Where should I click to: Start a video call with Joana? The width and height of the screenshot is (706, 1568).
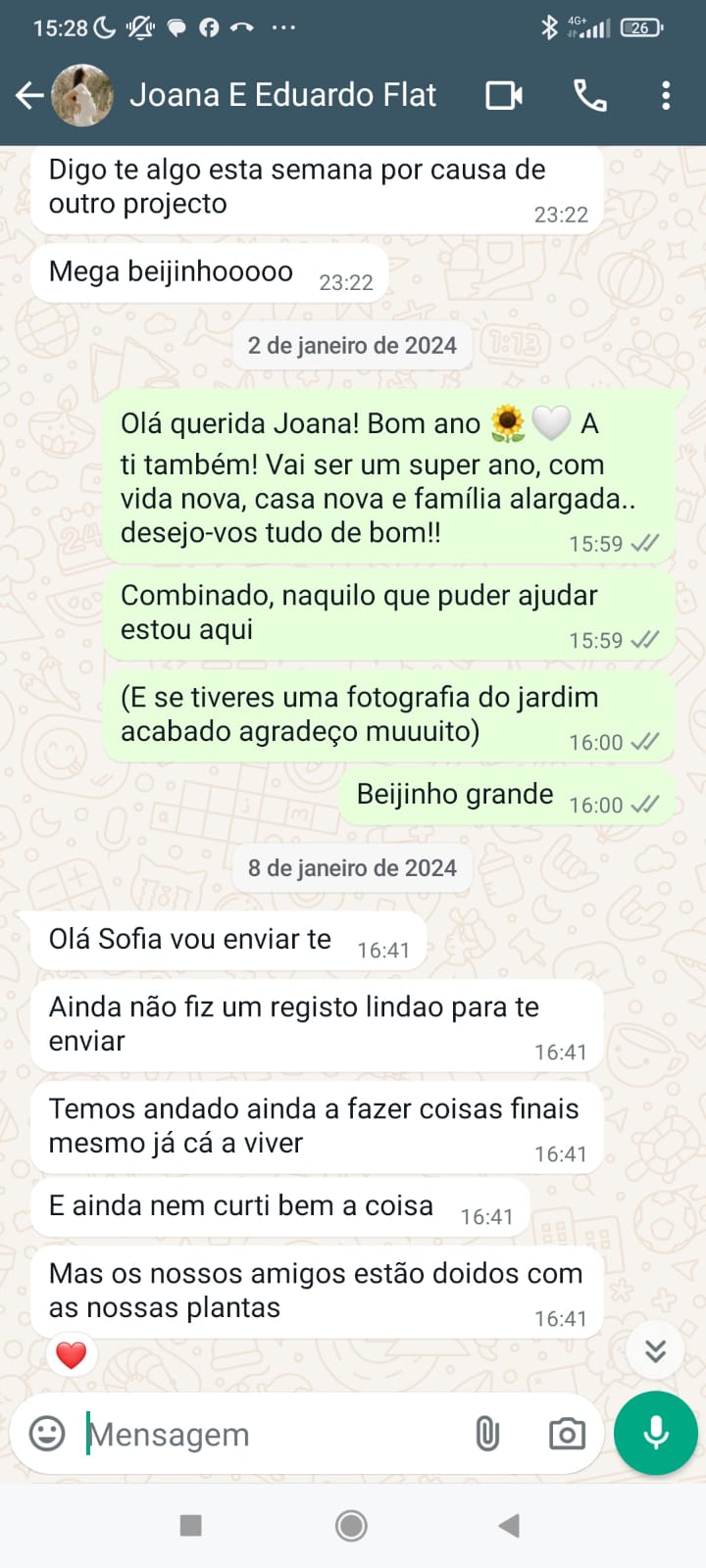504,95
